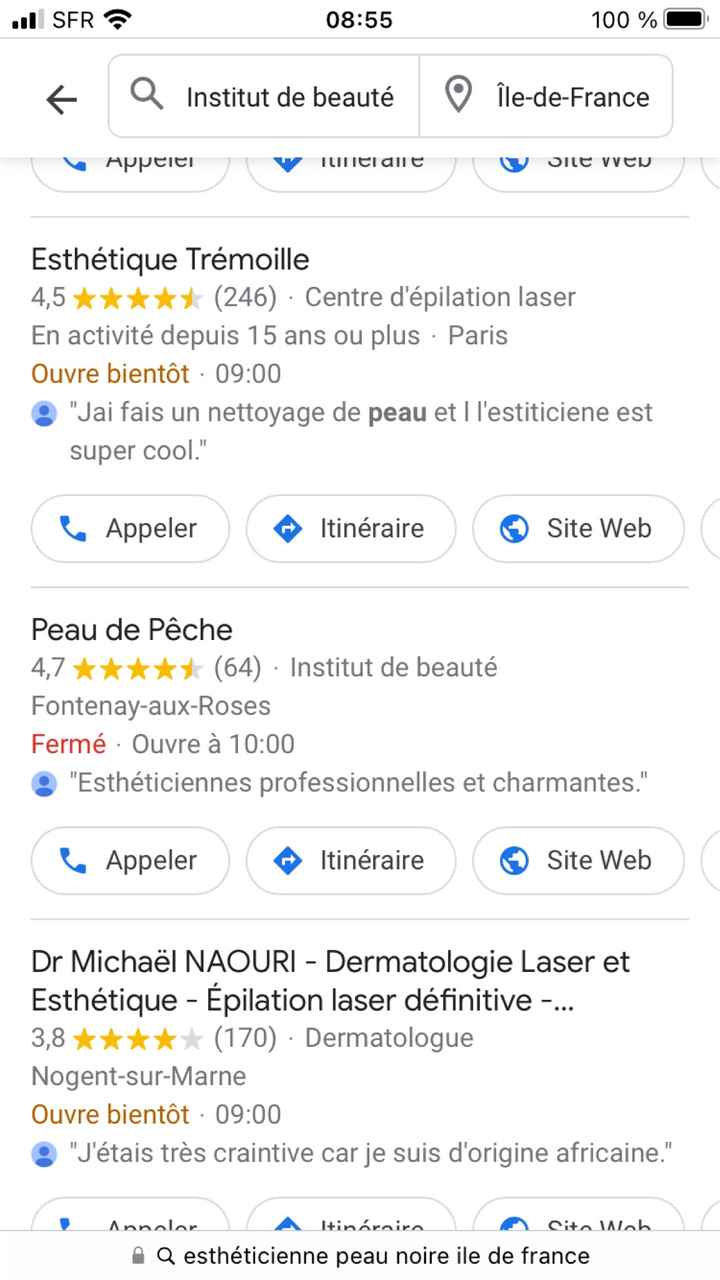
Task: Go back using the arrow at top left
Action: pos(61,97)
